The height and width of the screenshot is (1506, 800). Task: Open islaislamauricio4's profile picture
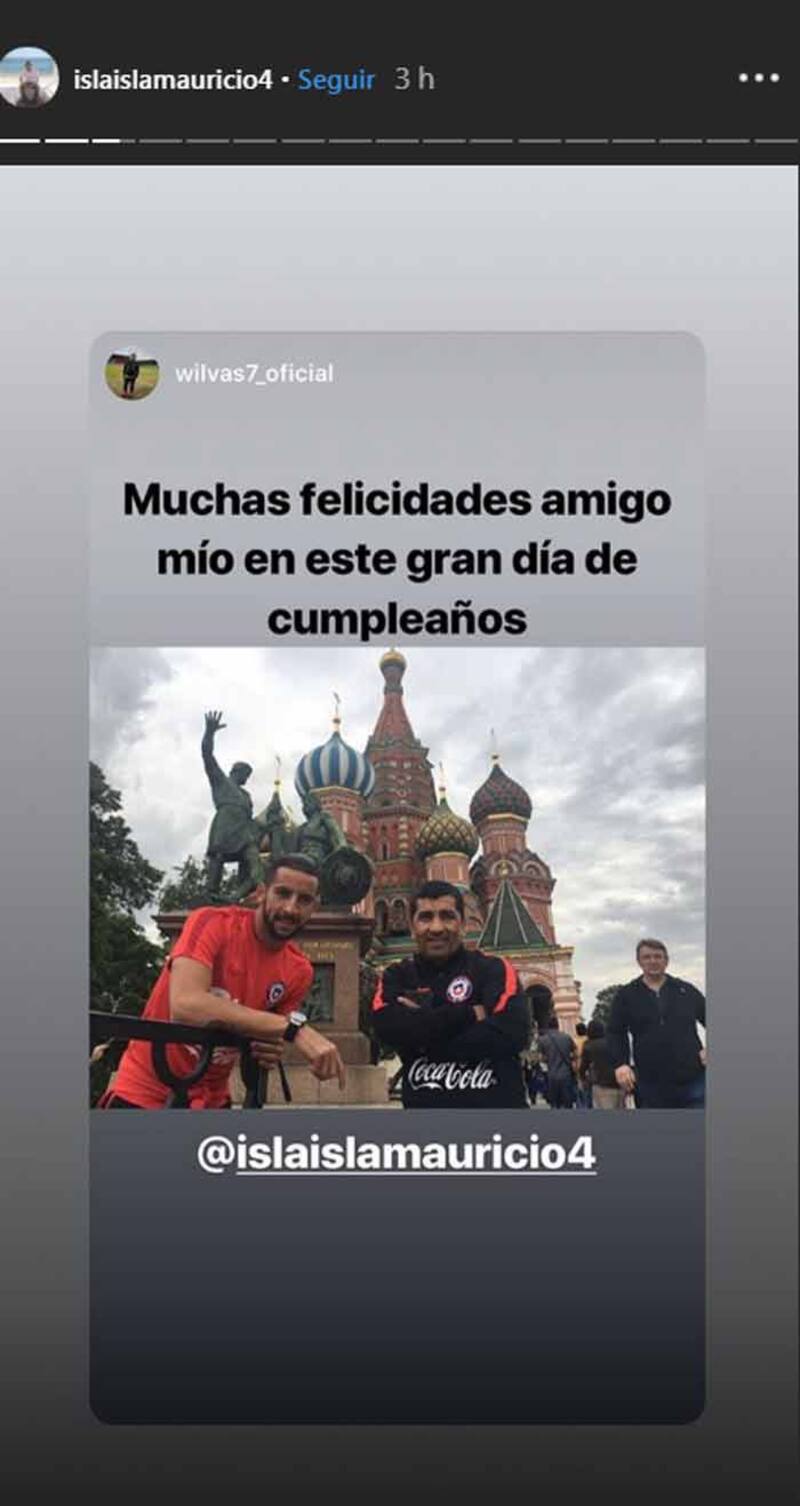pyautogui.click(x=29, y=78)
